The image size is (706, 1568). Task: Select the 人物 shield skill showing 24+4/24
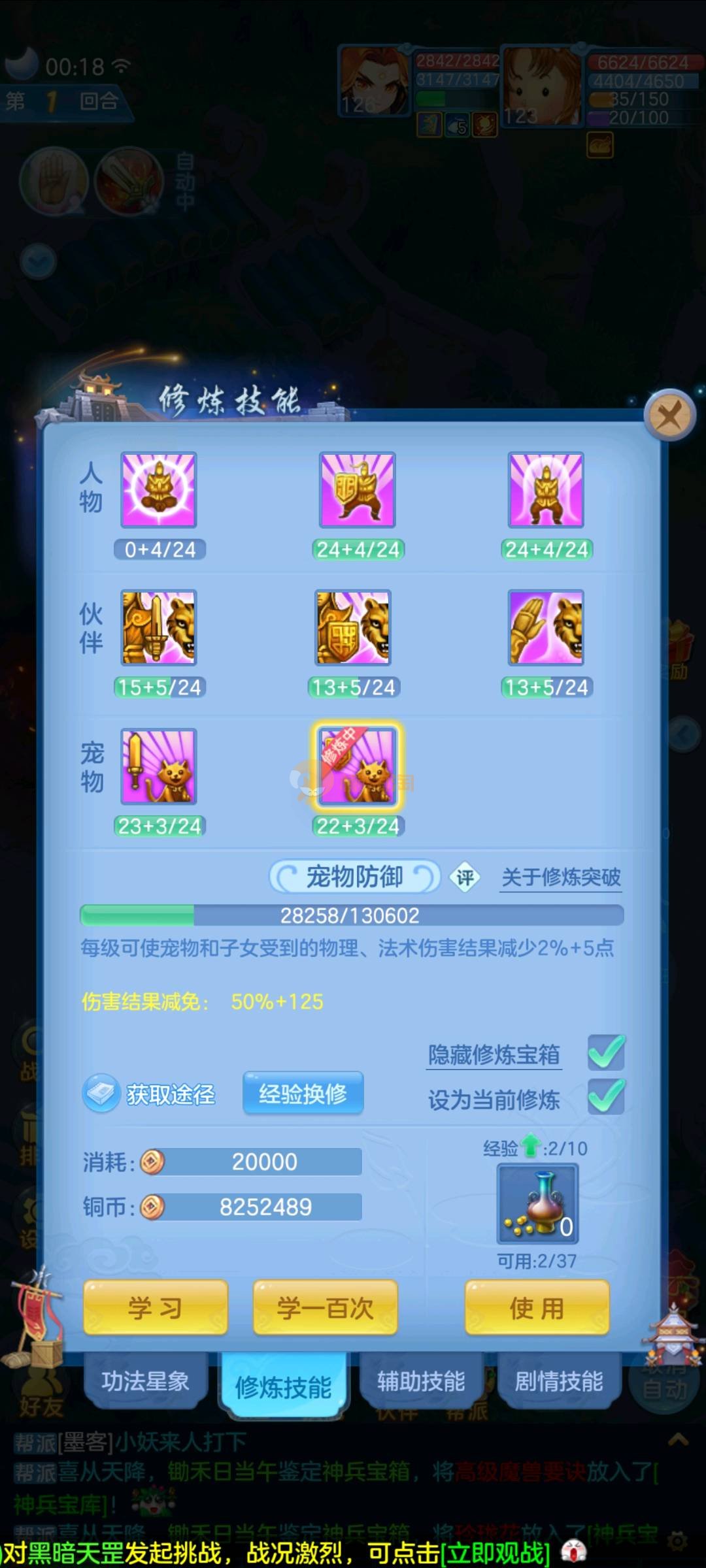[358, 490]
